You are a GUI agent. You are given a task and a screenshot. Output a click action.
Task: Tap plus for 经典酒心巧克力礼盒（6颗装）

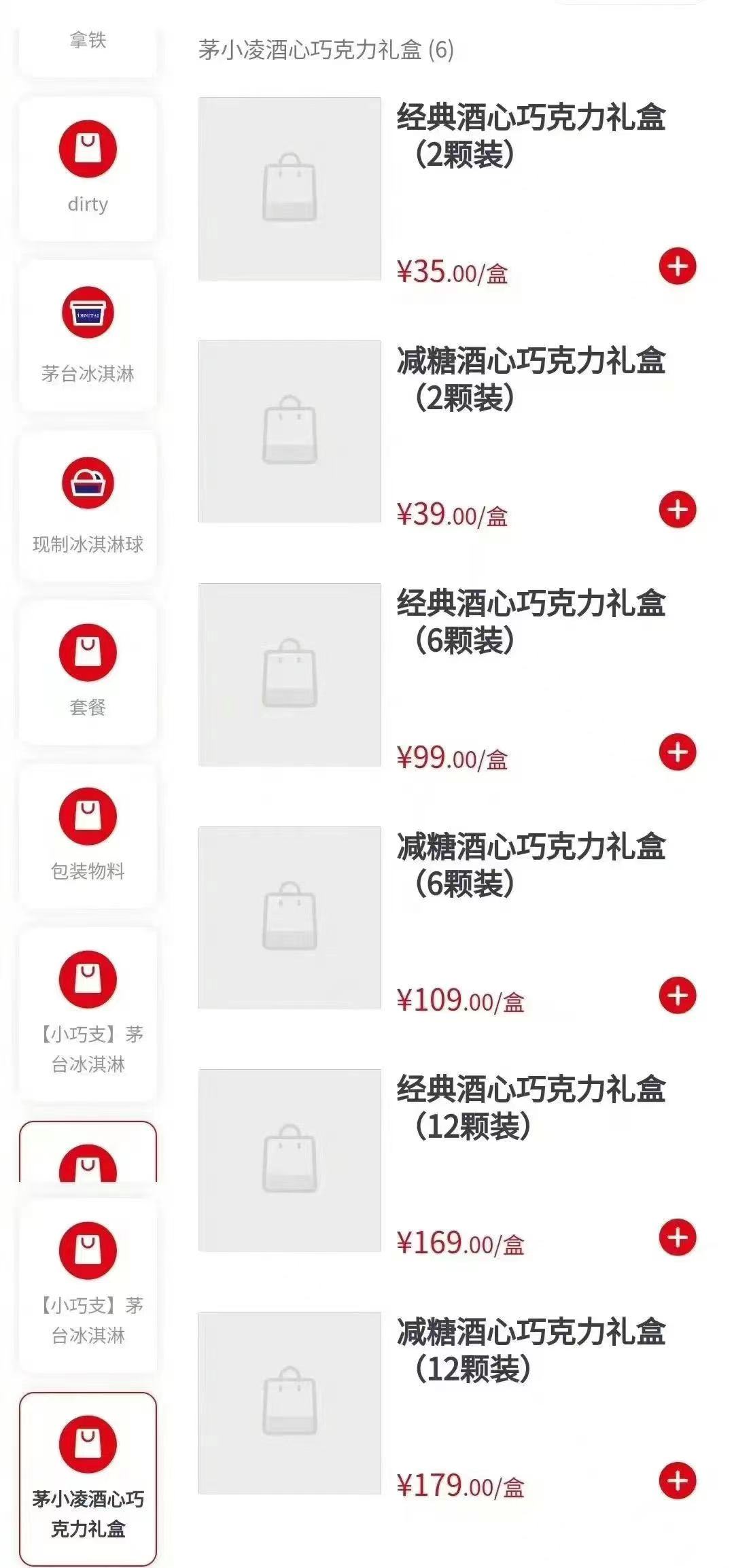click(x=678, y=752)
